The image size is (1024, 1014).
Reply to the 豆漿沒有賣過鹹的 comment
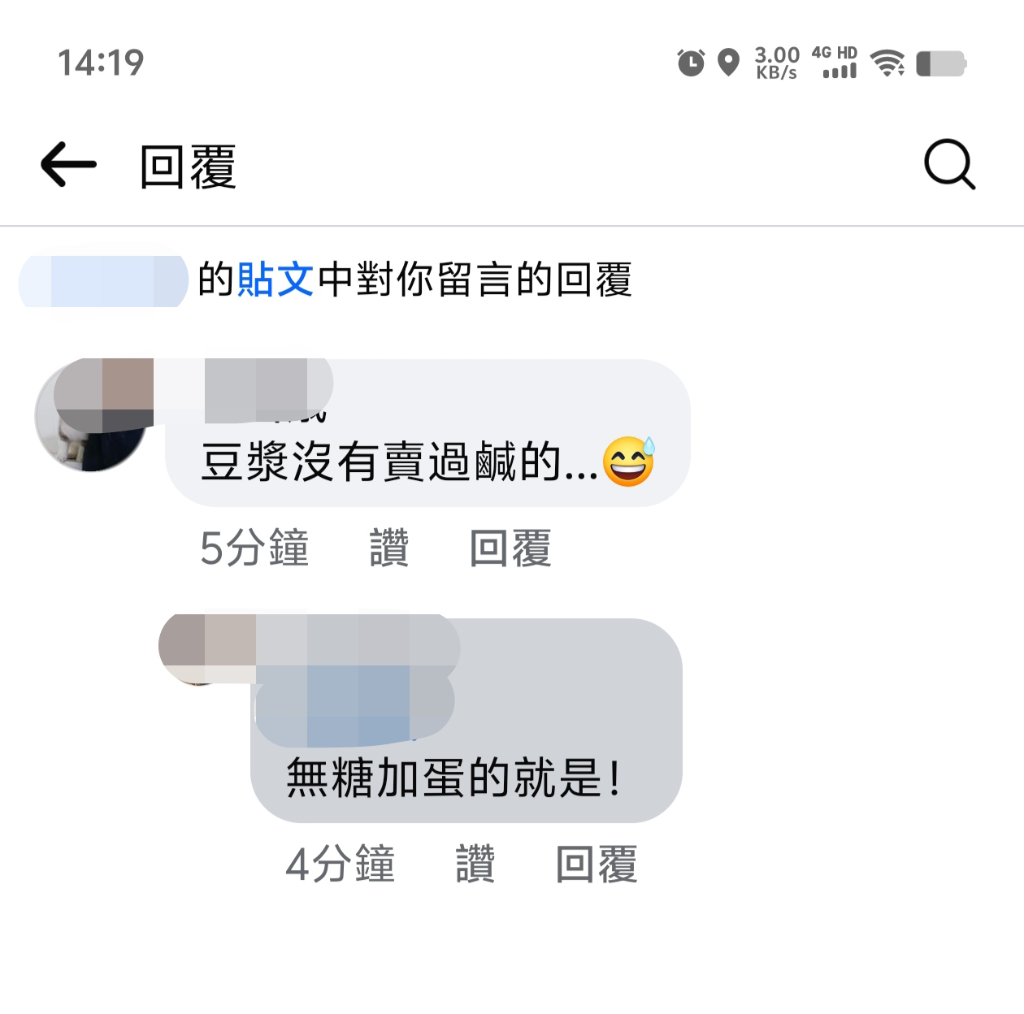point(510,549)
